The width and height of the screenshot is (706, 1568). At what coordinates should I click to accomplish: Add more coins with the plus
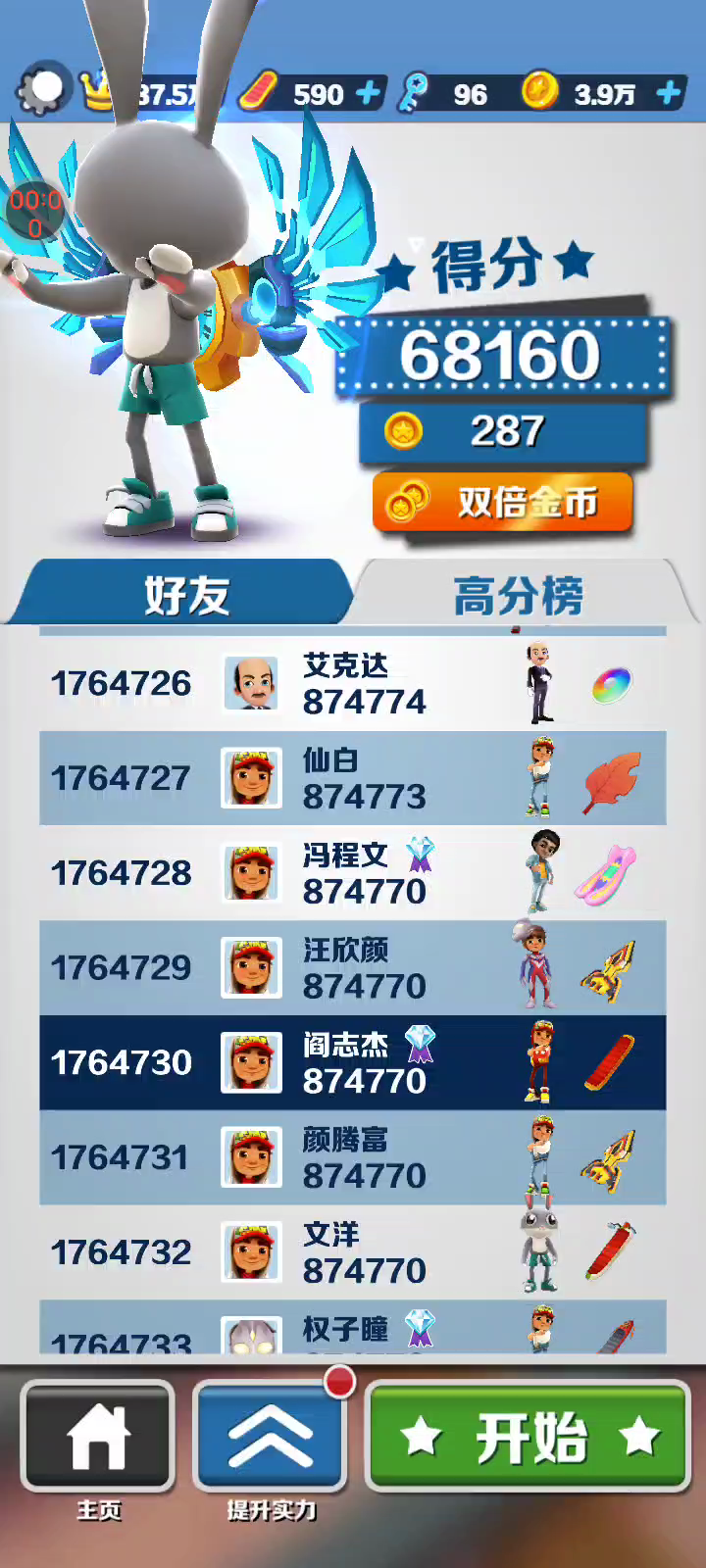pos(669,94)
